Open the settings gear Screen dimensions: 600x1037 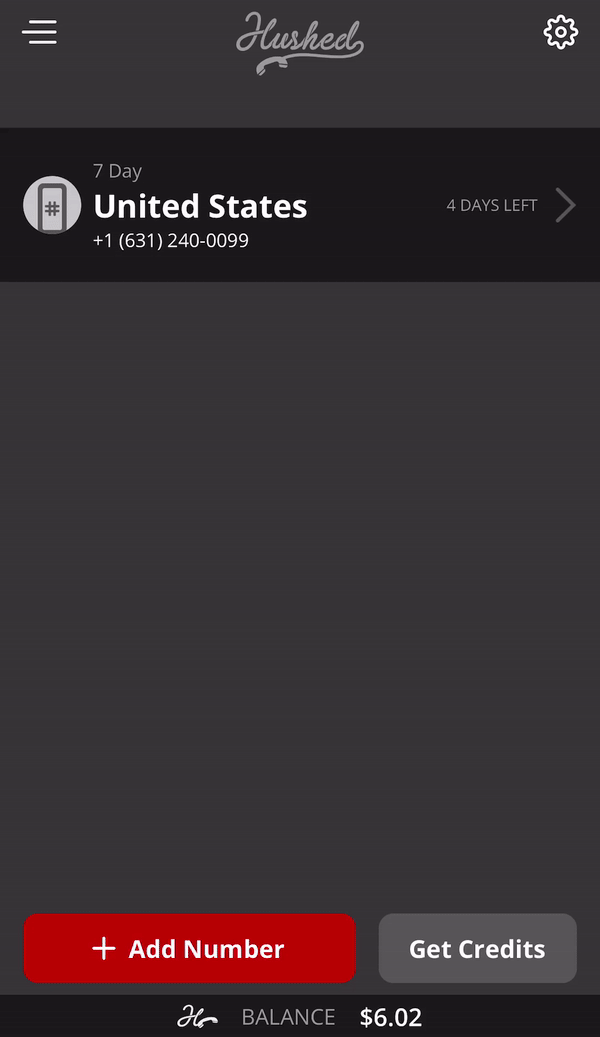pyautogui.click(x=560, y=32)
